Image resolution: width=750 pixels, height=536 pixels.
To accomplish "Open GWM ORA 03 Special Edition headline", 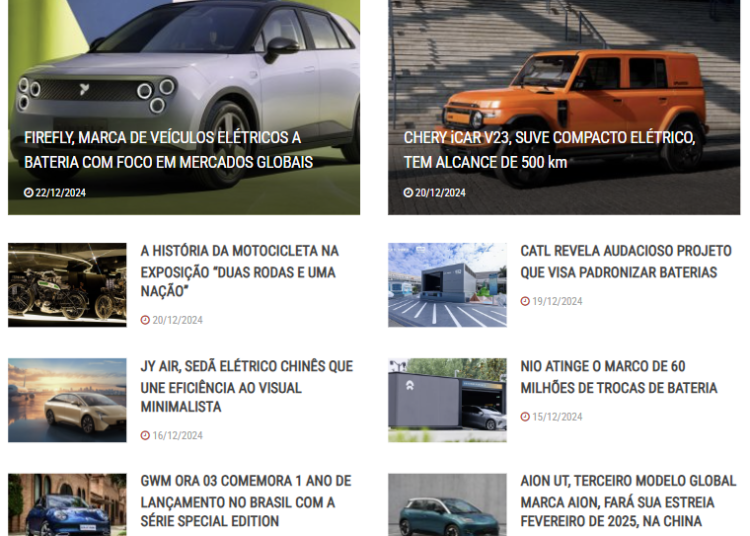I will point(244,501).
